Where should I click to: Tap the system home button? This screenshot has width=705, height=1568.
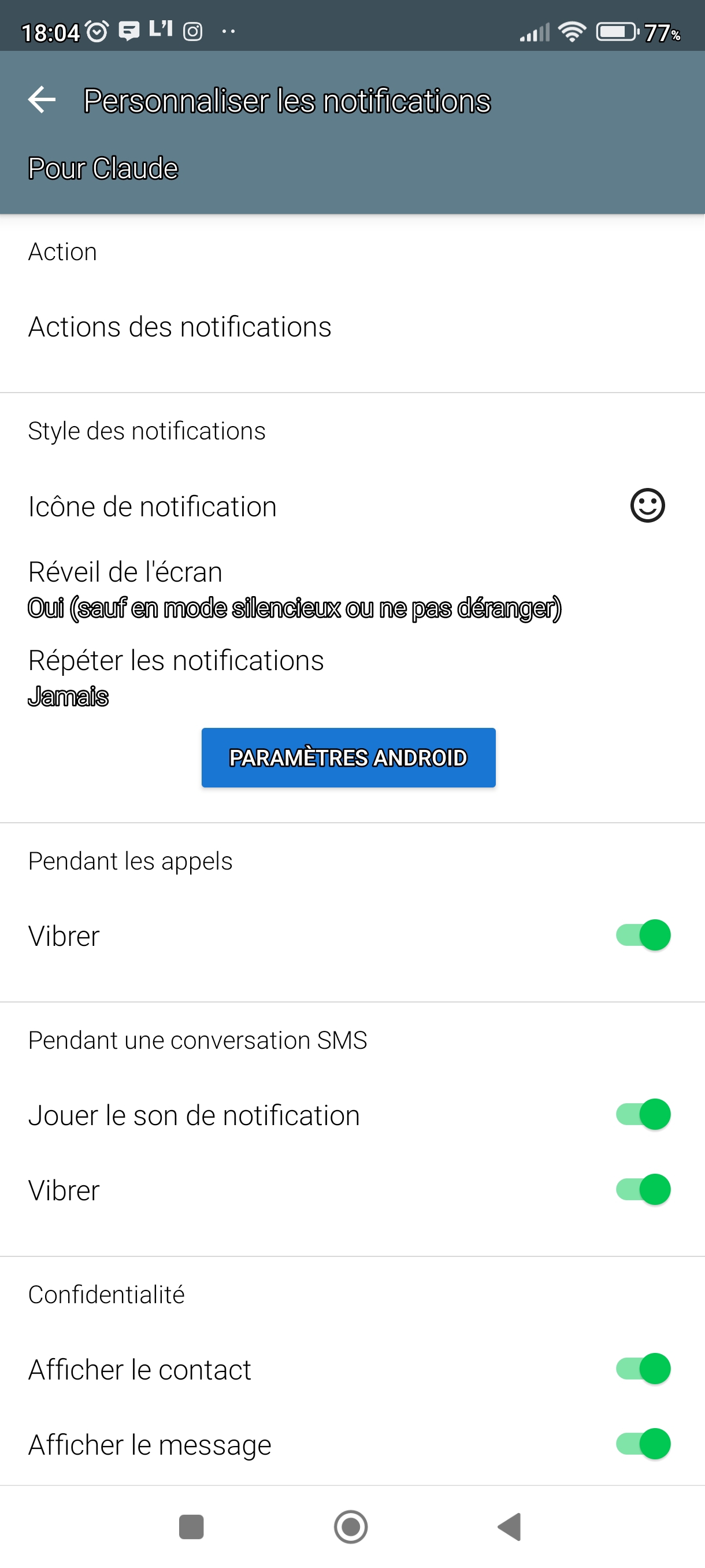(351, 1526)
